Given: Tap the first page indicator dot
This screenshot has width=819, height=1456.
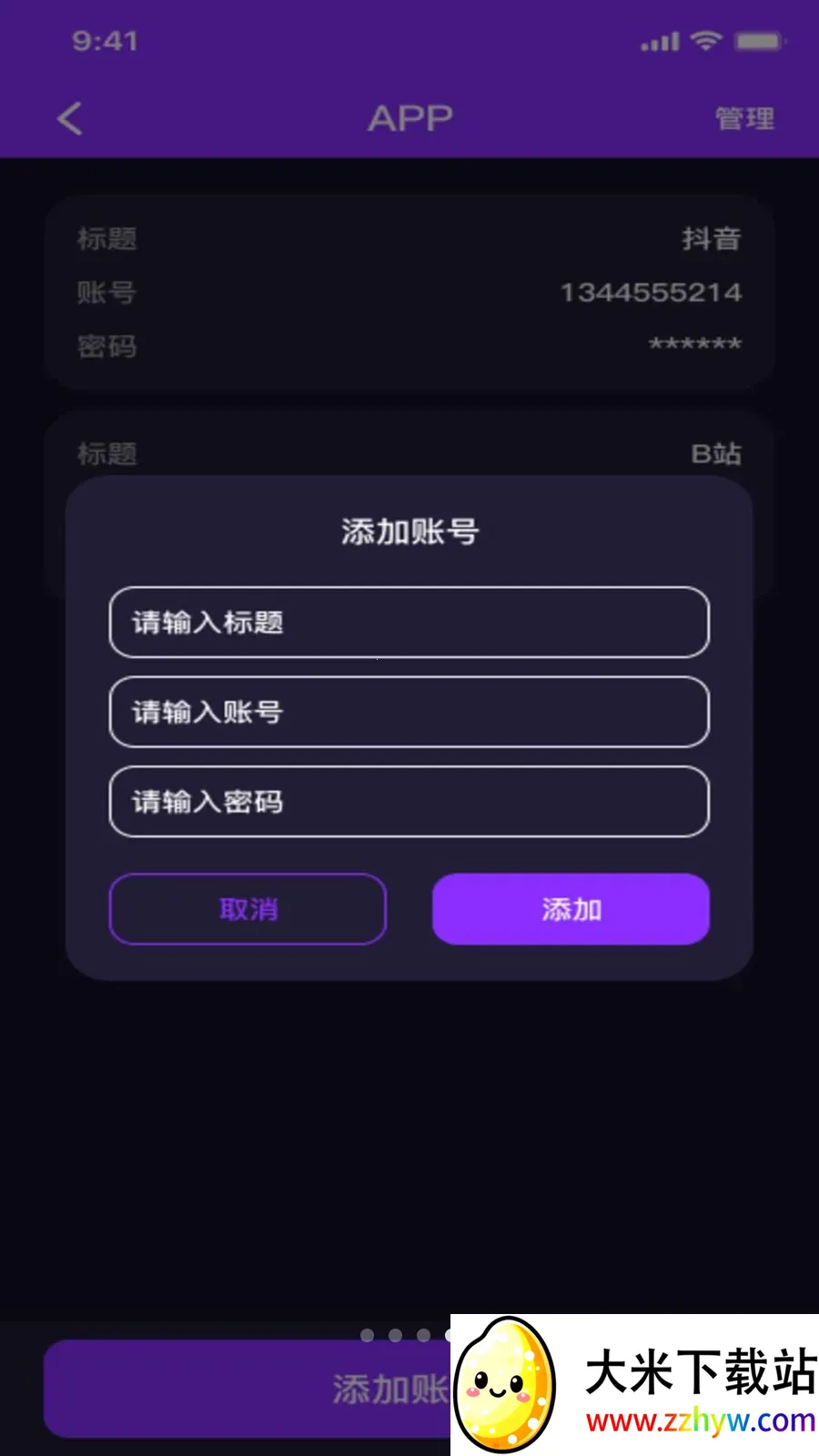Looking at the screenshot, I should pos(369,1334).
